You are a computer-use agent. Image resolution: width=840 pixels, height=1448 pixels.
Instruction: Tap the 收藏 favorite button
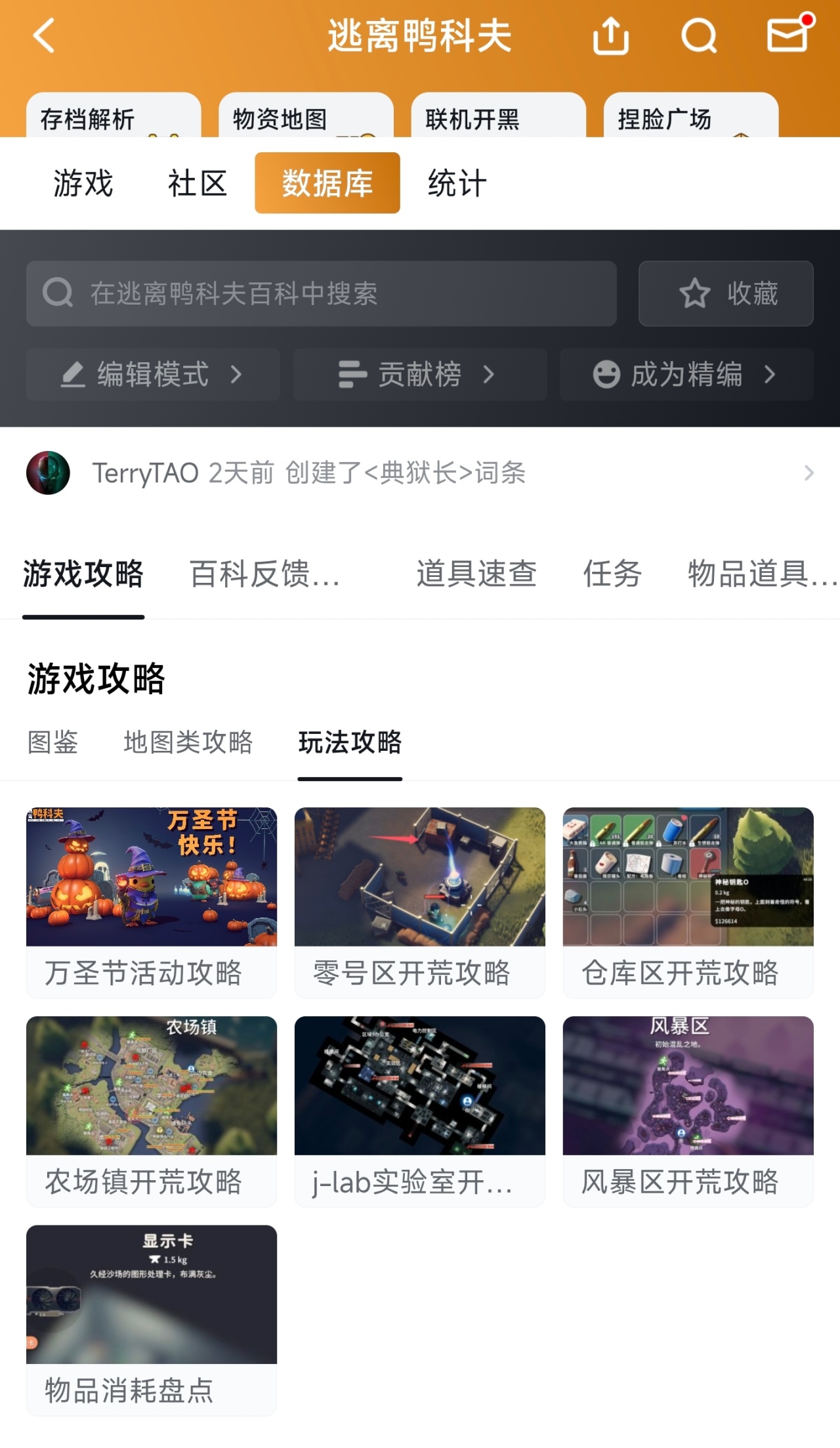pos(726,293)
